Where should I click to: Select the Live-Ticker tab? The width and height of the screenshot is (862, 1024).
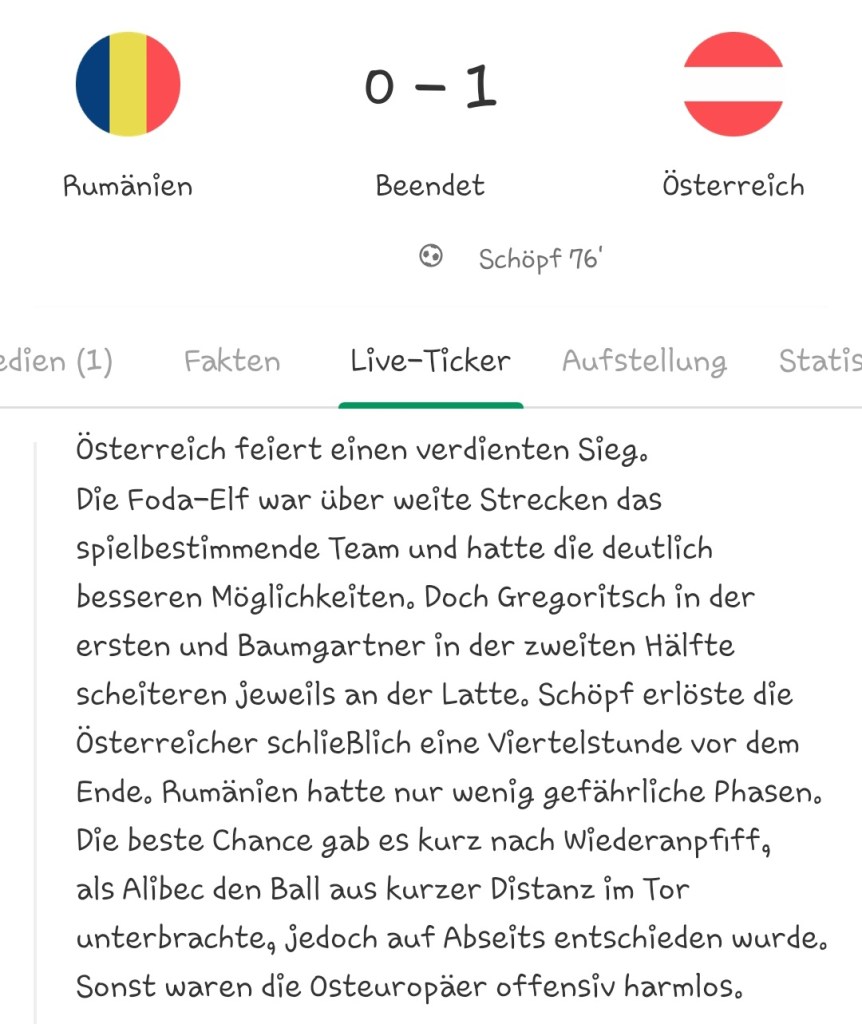pos(430,361)
